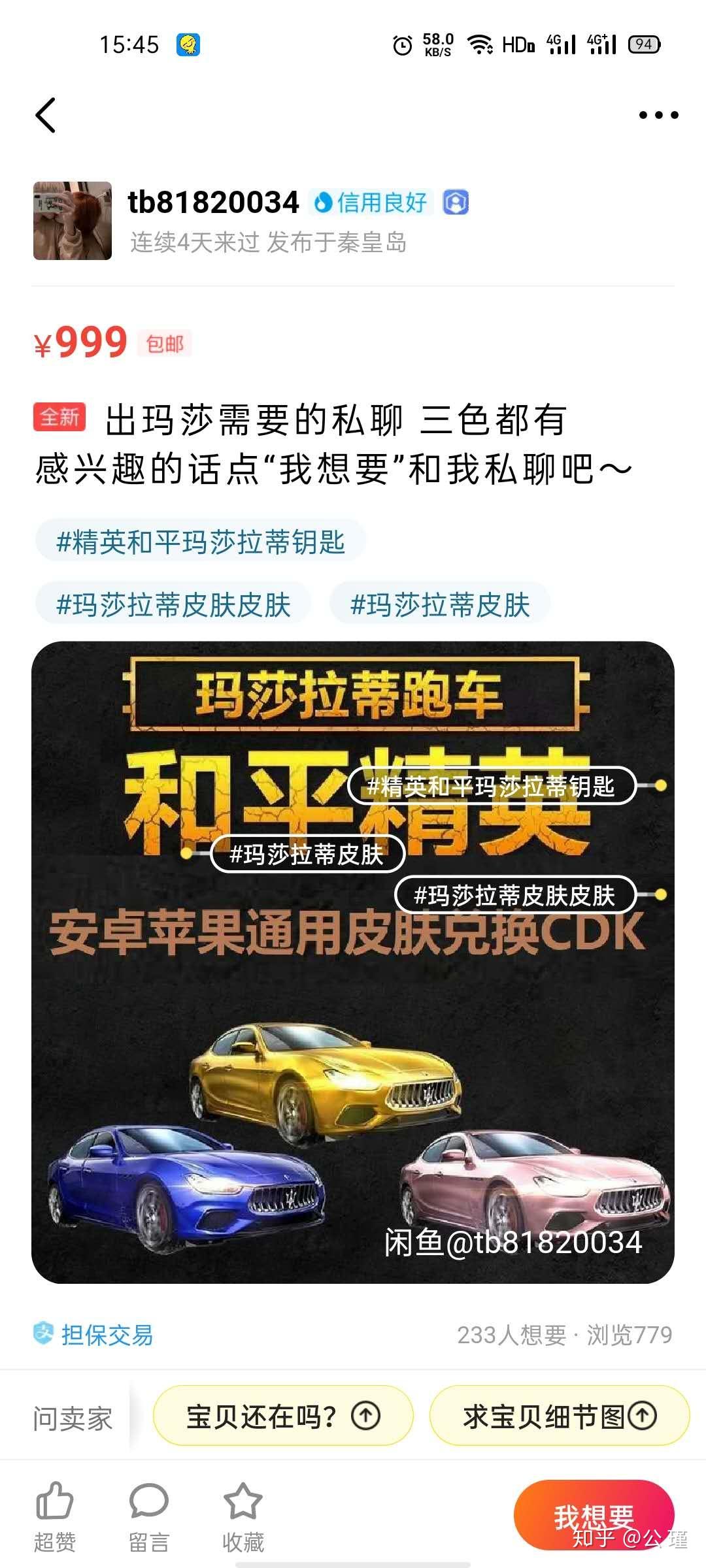Save listing with 收藏 star
The width and height of the screenshot is (706, 1568).
(x=243, y=1516)
